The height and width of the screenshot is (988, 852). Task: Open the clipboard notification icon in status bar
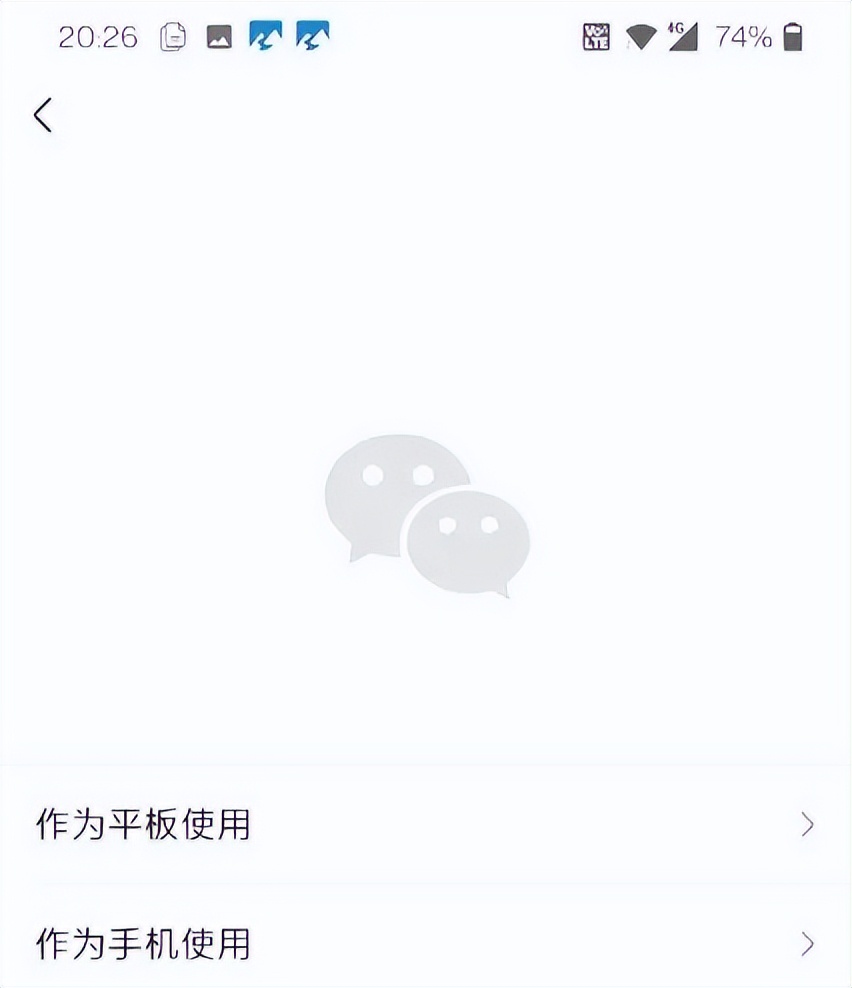point(172,37)
